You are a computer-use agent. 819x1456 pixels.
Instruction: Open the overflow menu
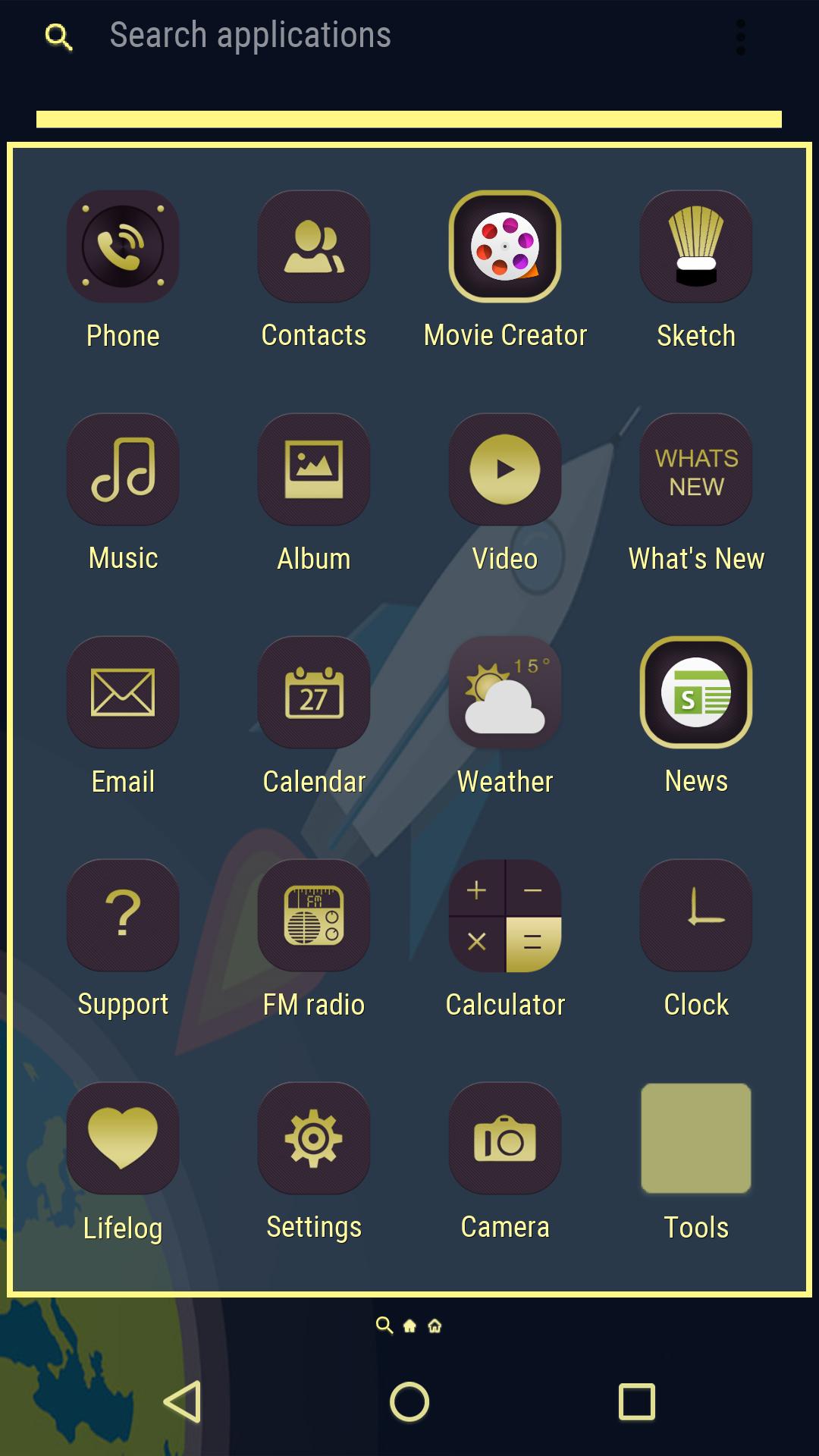(741, 36)
